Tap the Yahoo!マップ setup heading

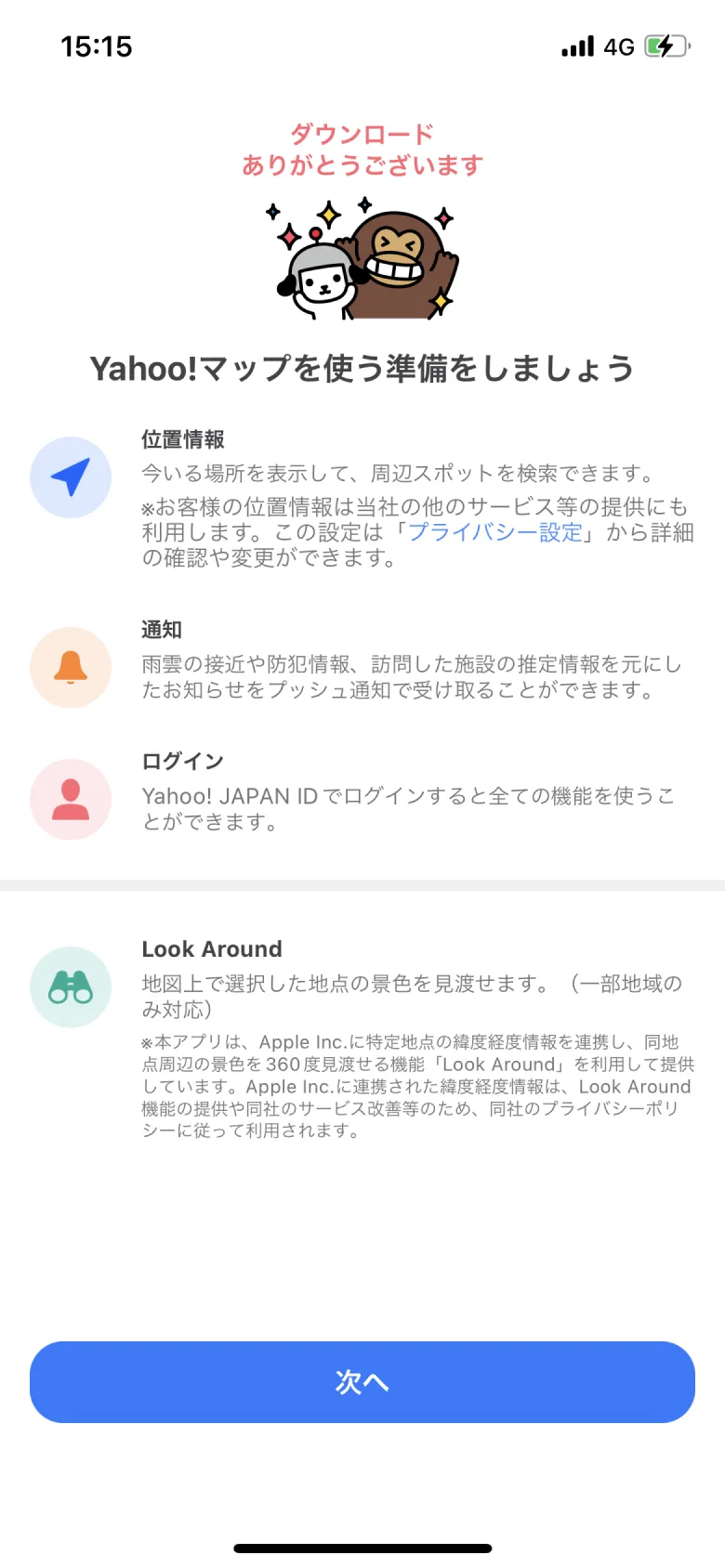point(362,368)
